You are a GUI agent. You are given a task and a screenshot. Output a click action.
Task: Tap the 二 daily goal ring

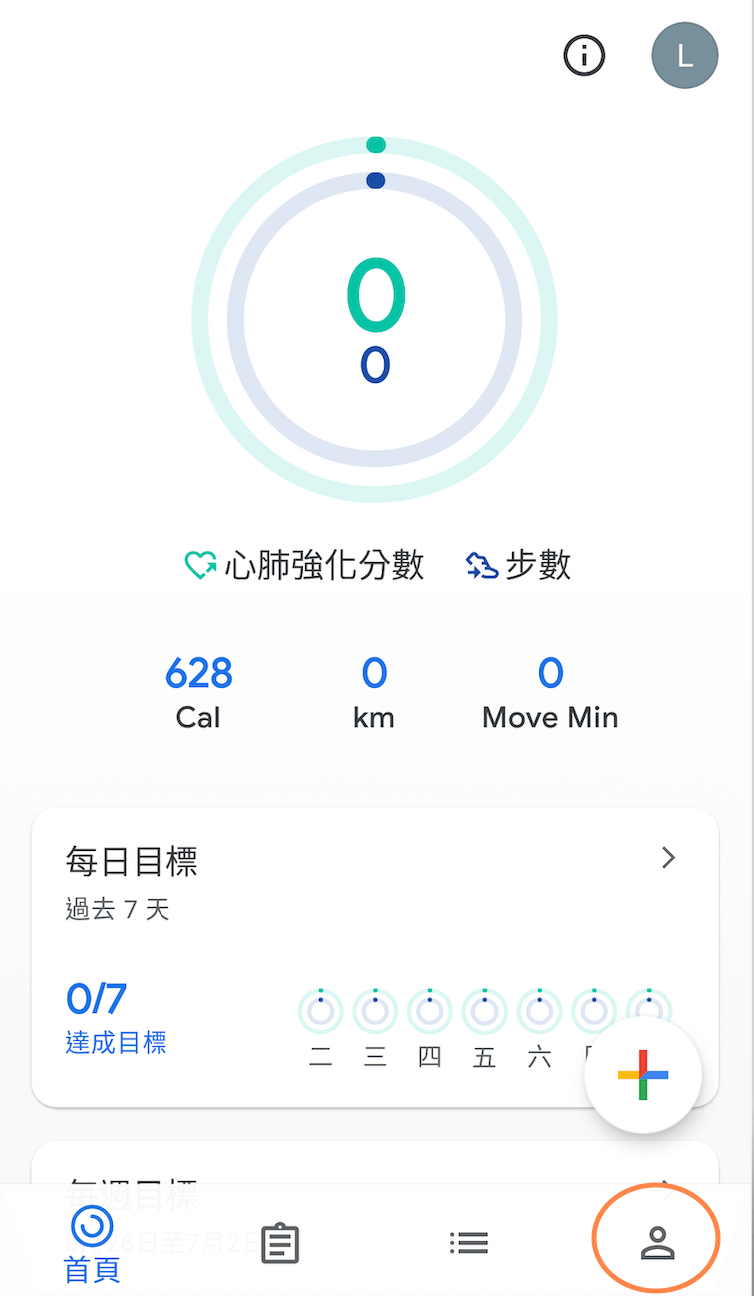[x=320, y=1011]
